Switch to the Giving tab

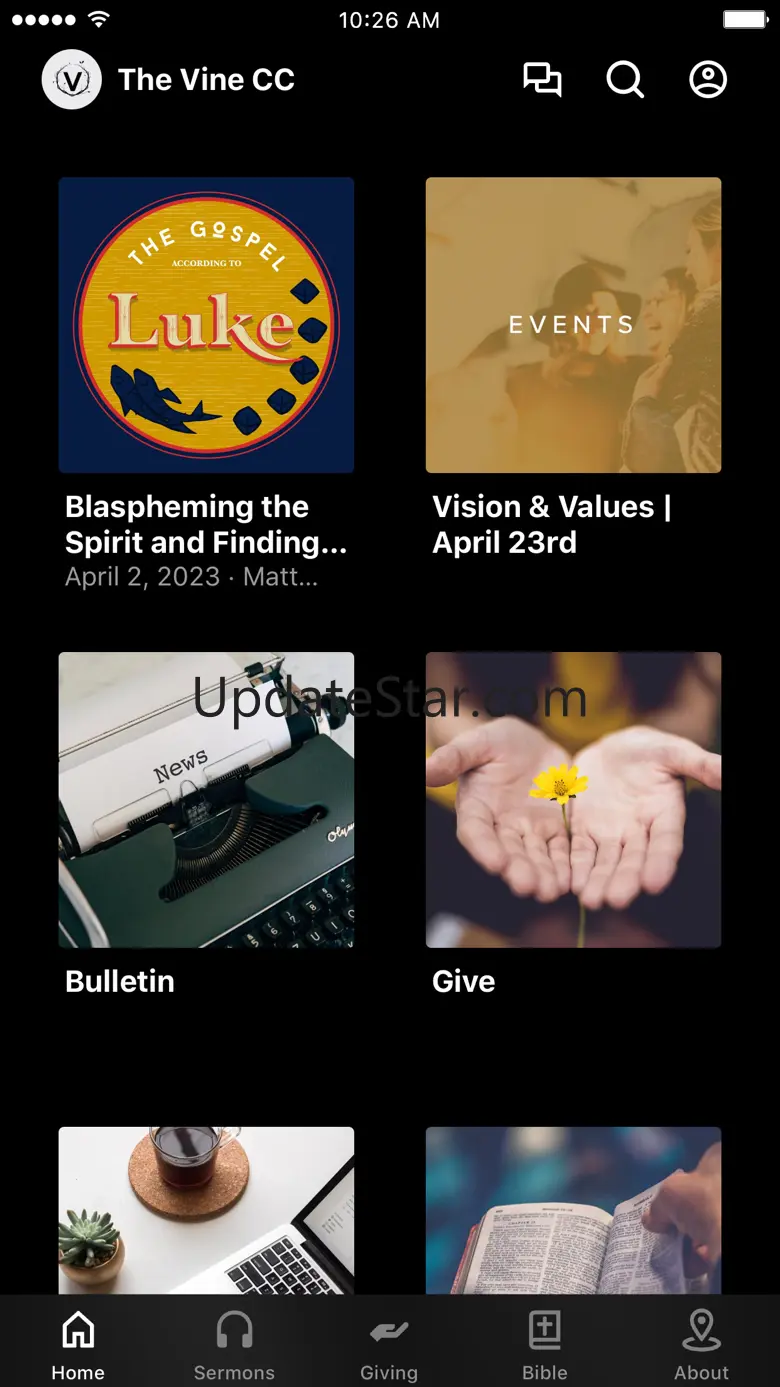tap(389, 1345)
